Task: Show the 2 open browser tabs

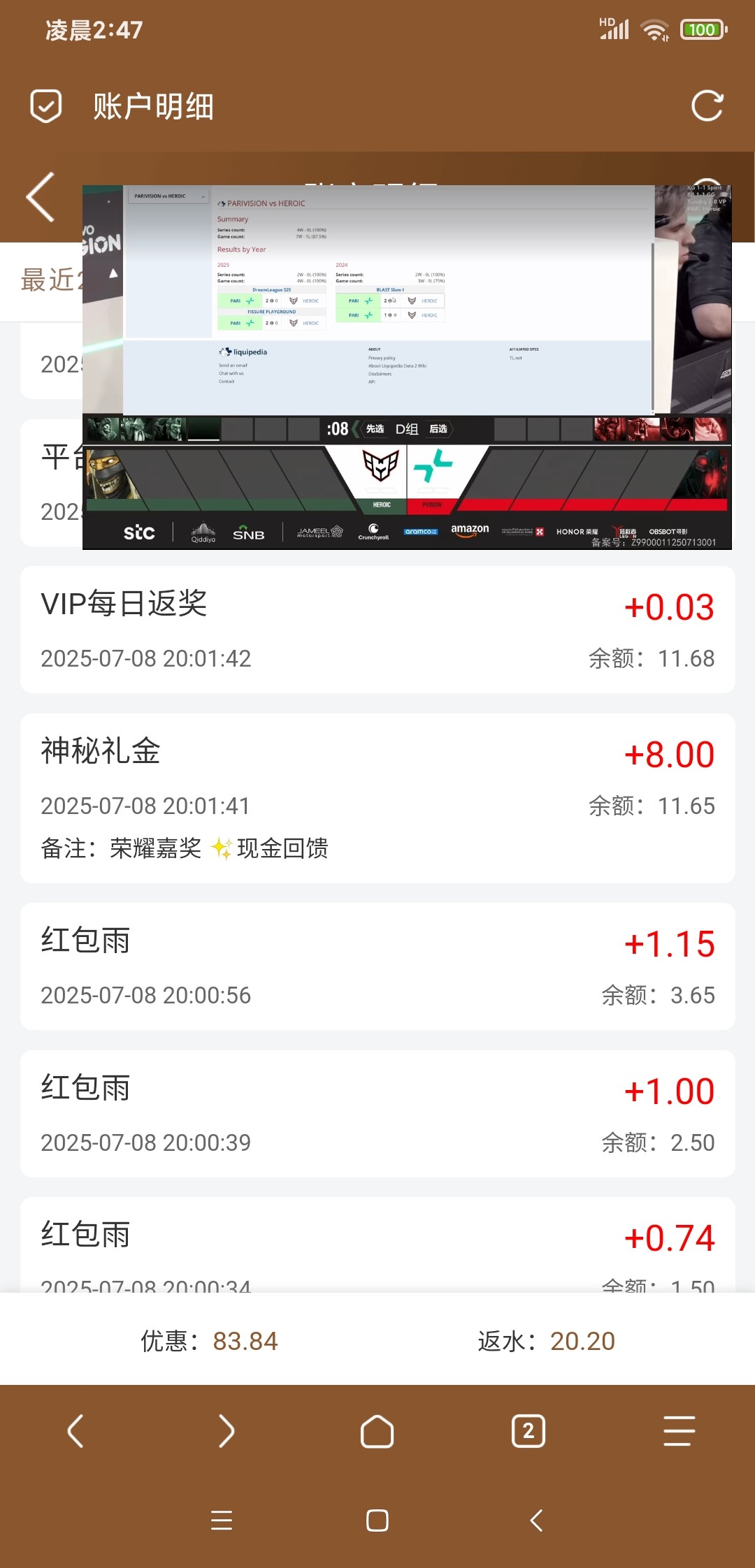Action: (528, 1430)
